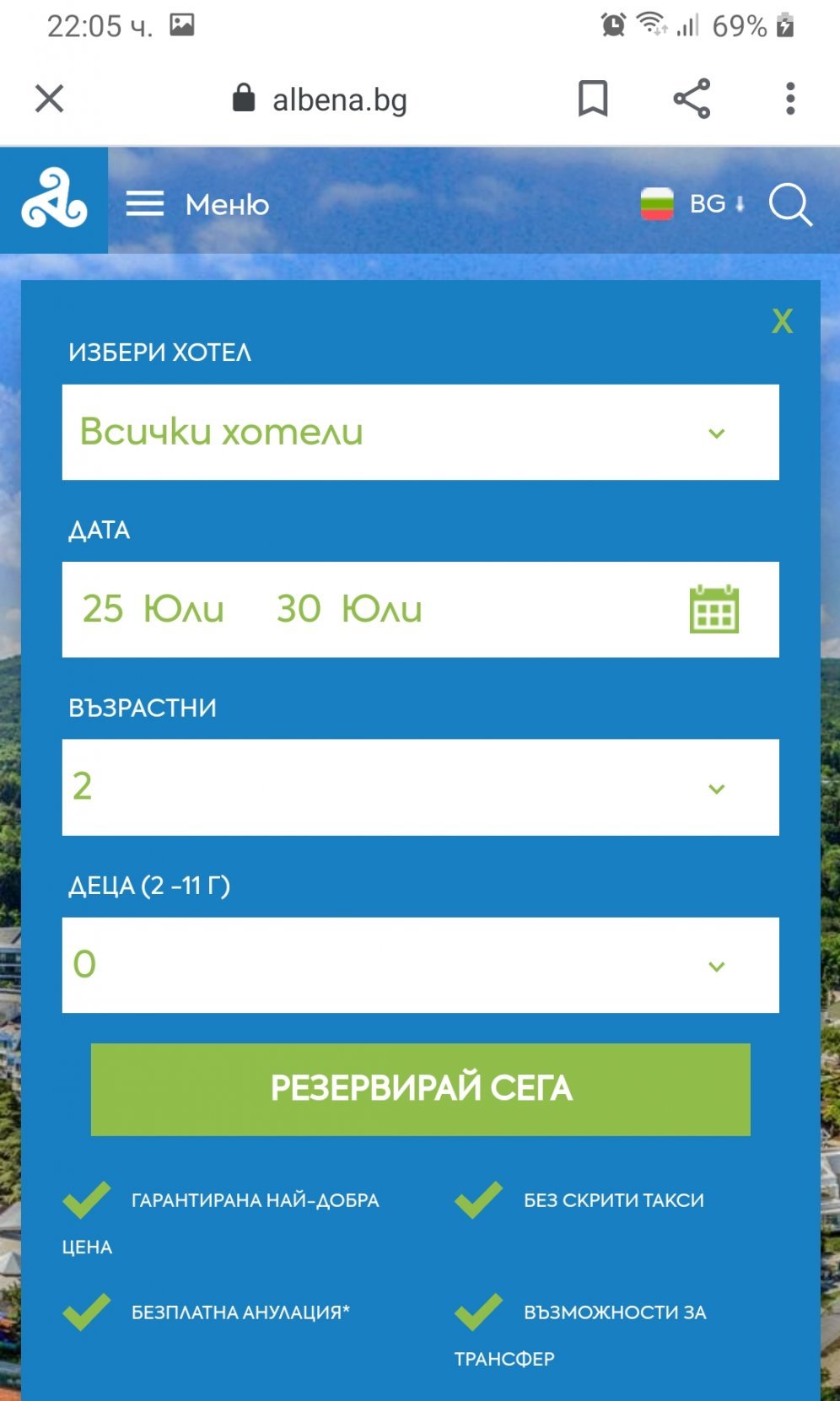Open the browser overflow menu
The image size is (840, 1401).
click(789, 99)
